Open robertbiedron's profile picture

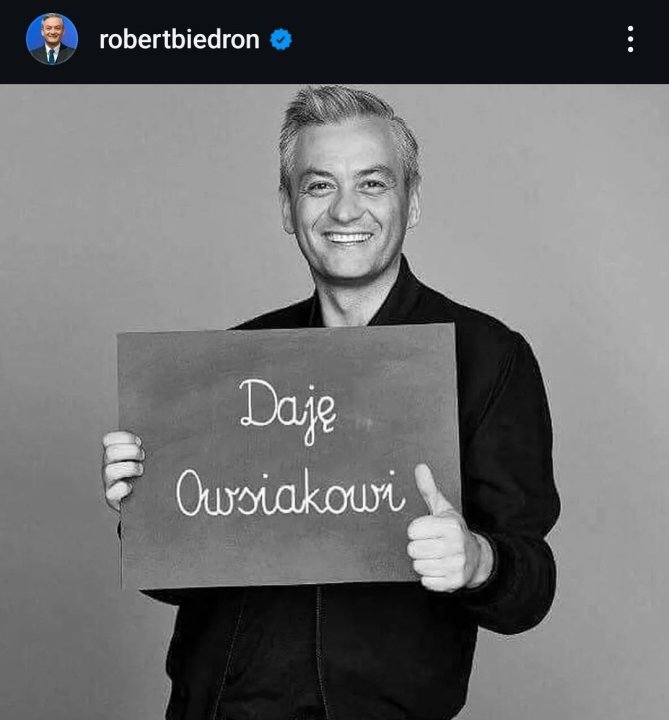52,40
